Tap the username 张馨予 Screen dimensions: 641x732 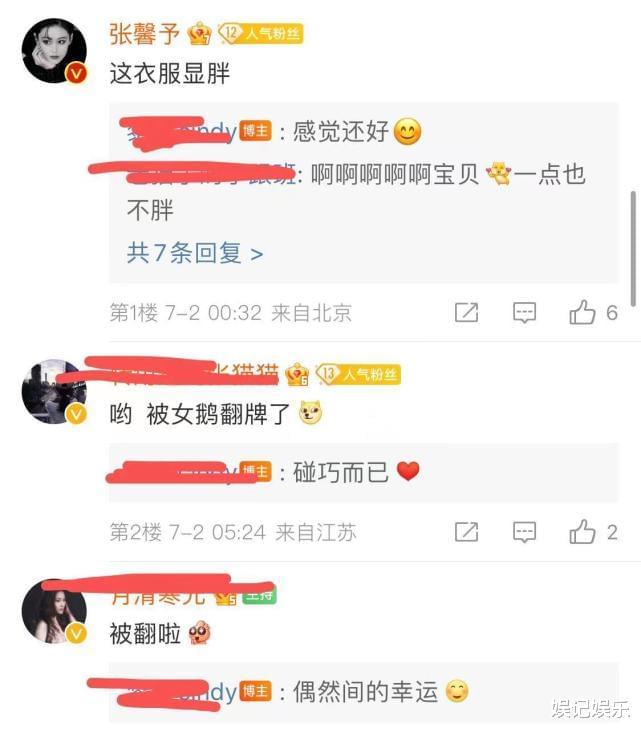pos(144,34)
